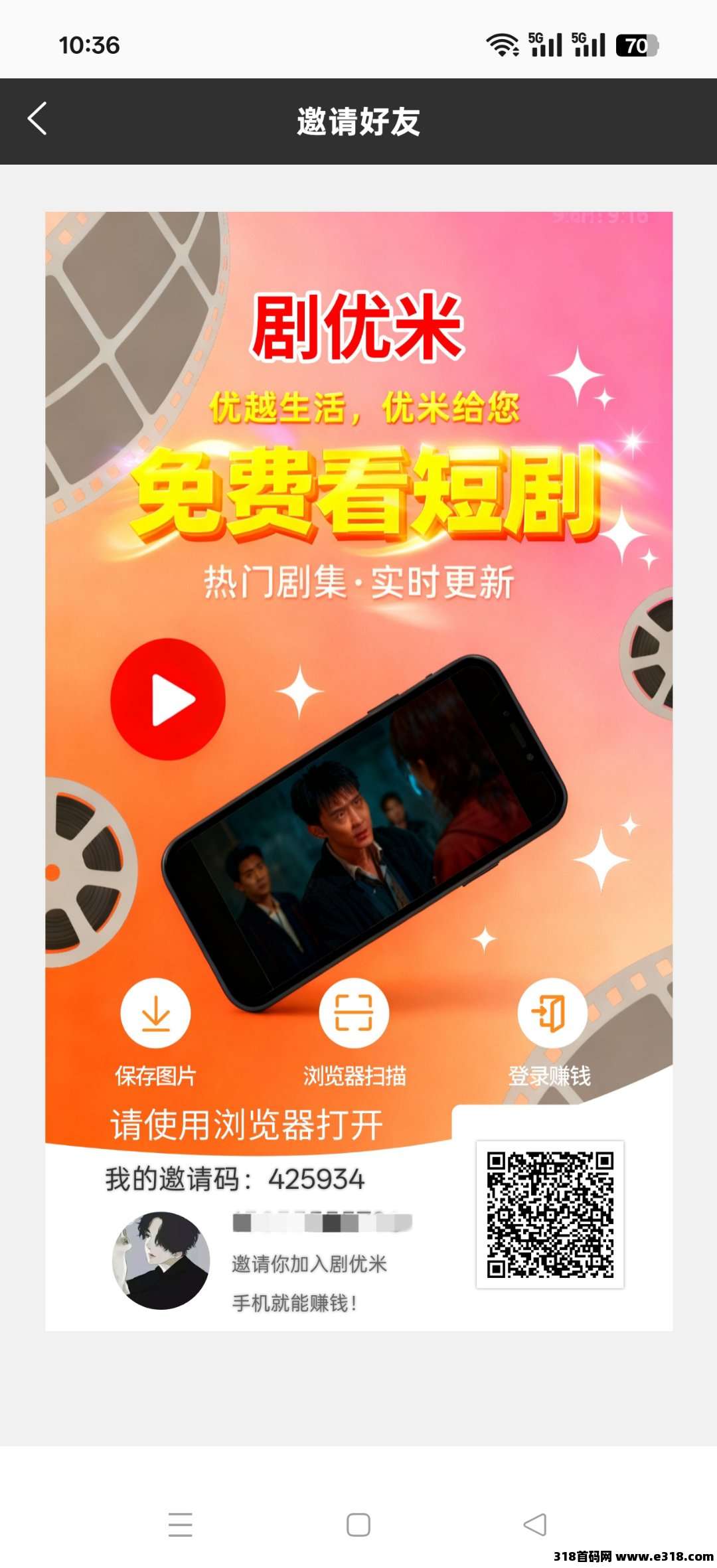The image size is (717, 1568).
Task: Tap the clock showing 10:36
Action: (x=88, y=45)
